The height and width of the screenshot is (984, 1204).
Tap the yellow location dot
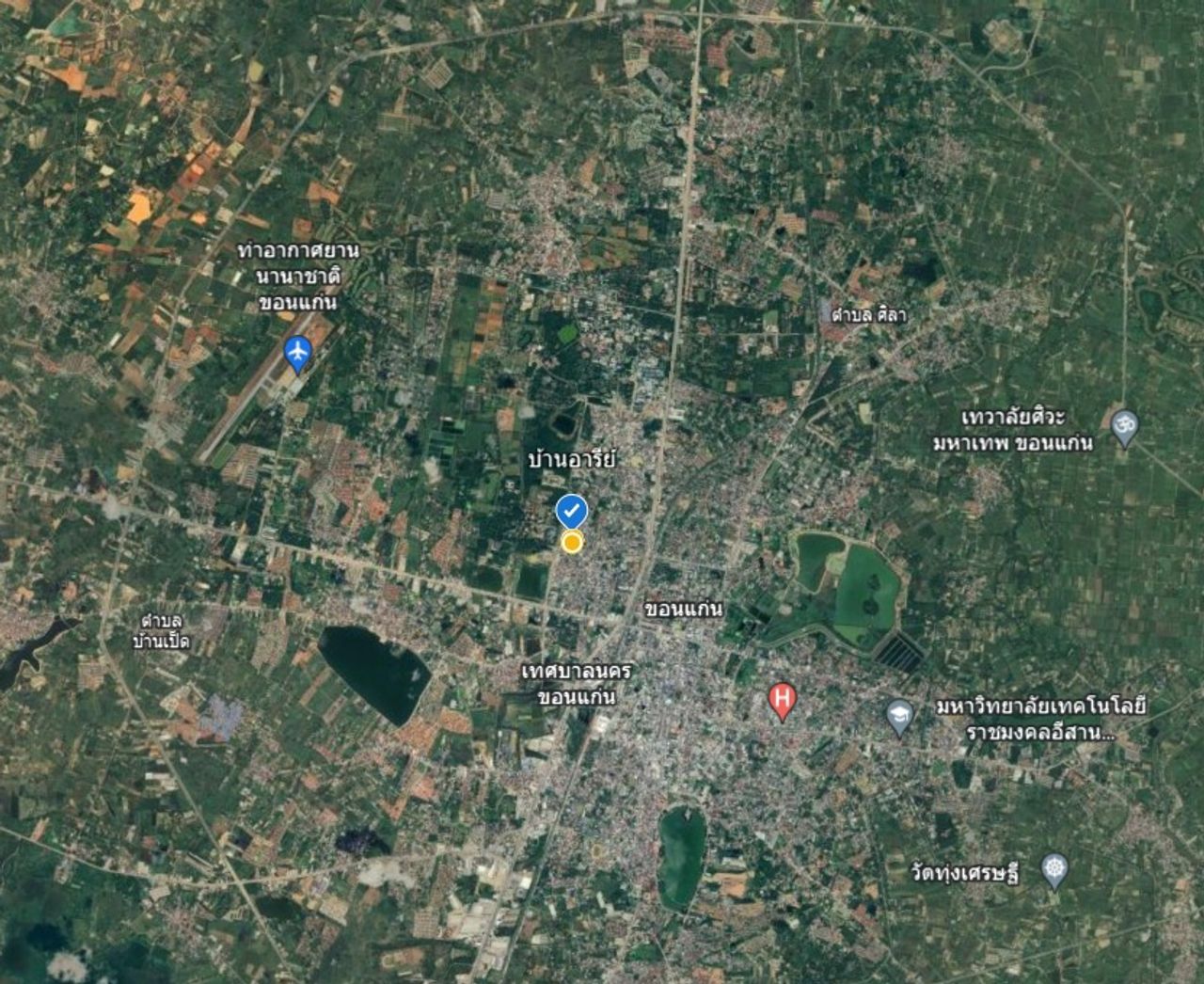tap(571, 541)
